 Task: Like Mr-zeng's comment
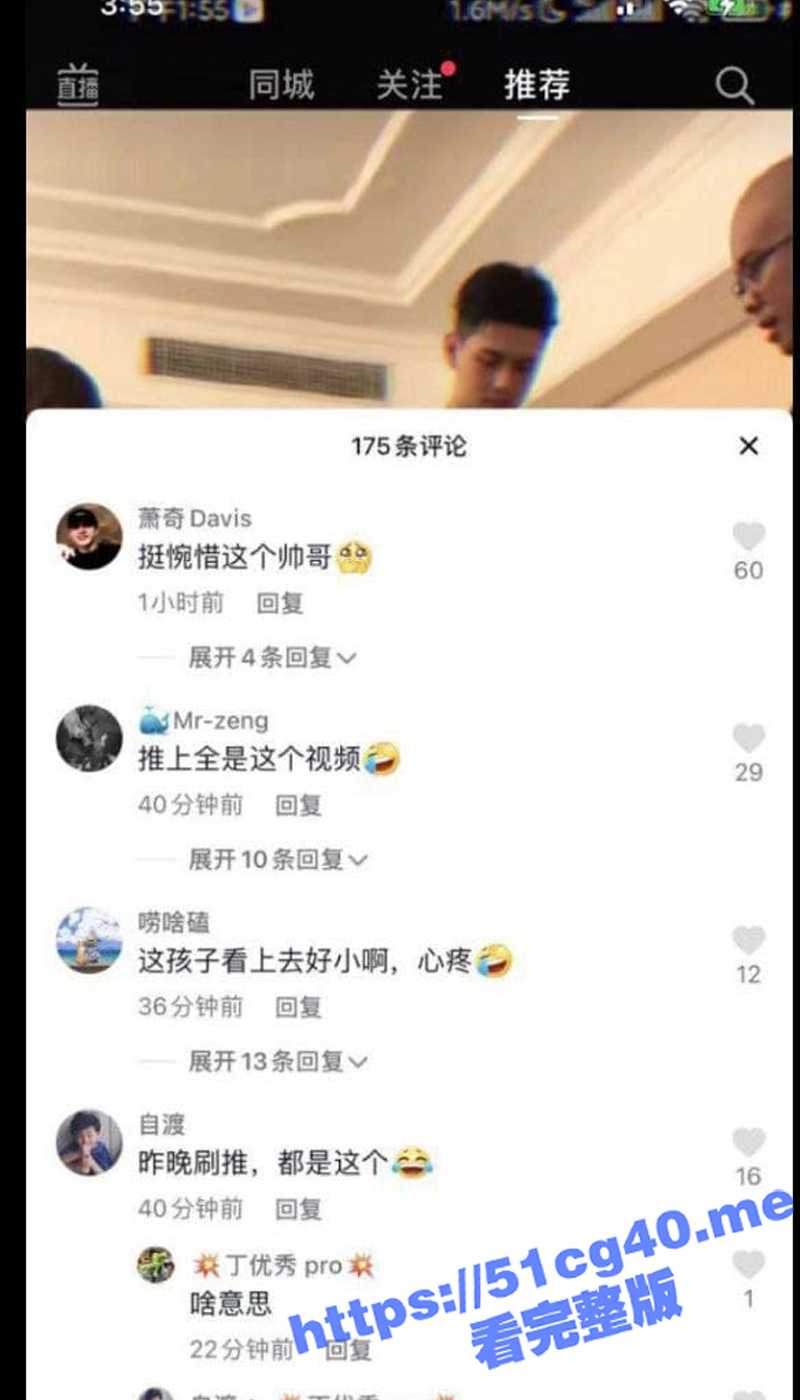point(748,739)
